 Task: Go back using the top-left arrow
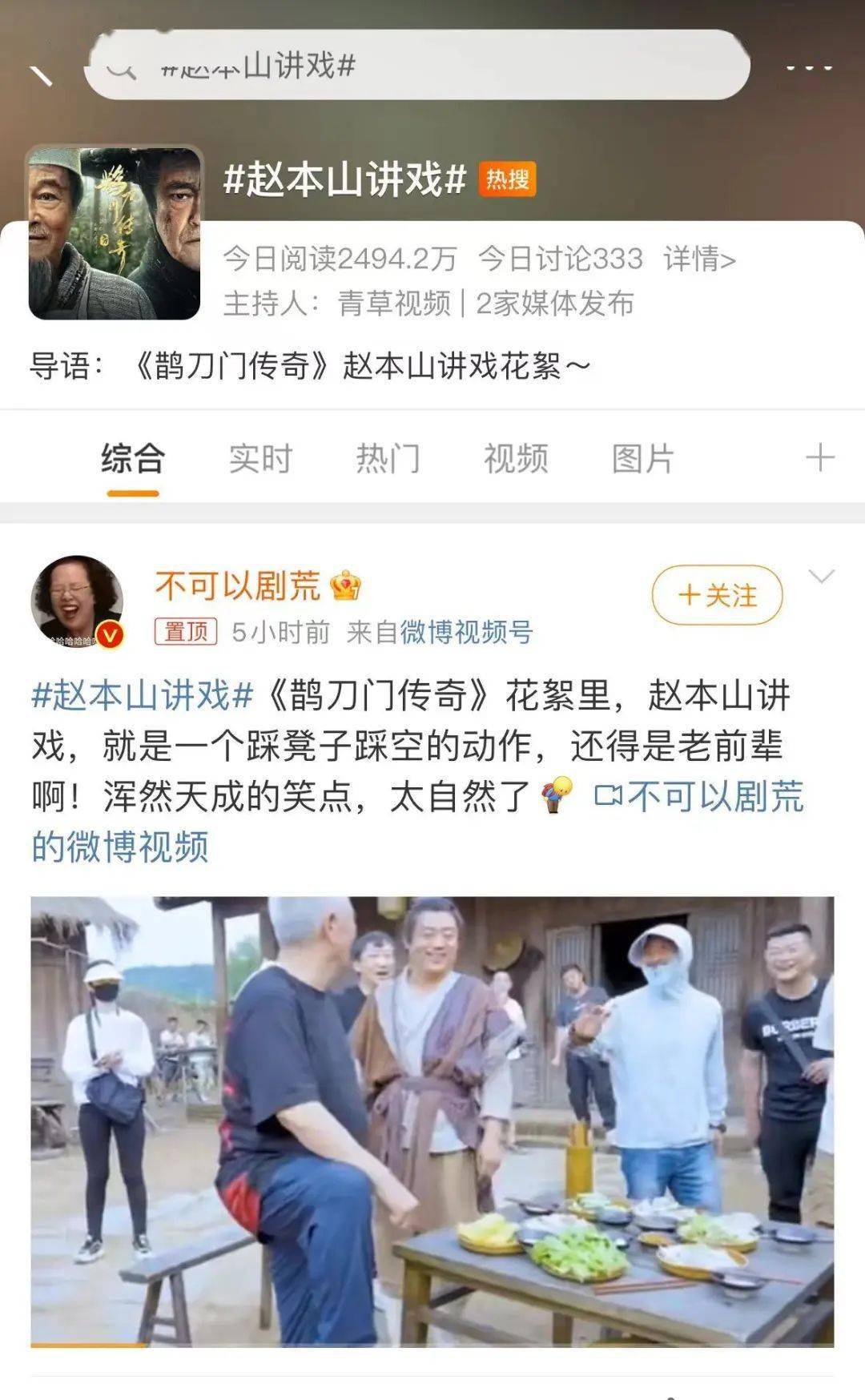tap(41, 74)
